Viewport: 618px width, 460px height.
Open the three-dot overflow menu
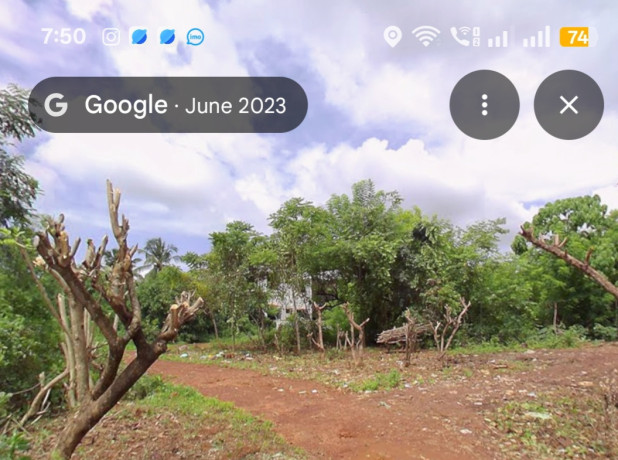tap(484, 105)
